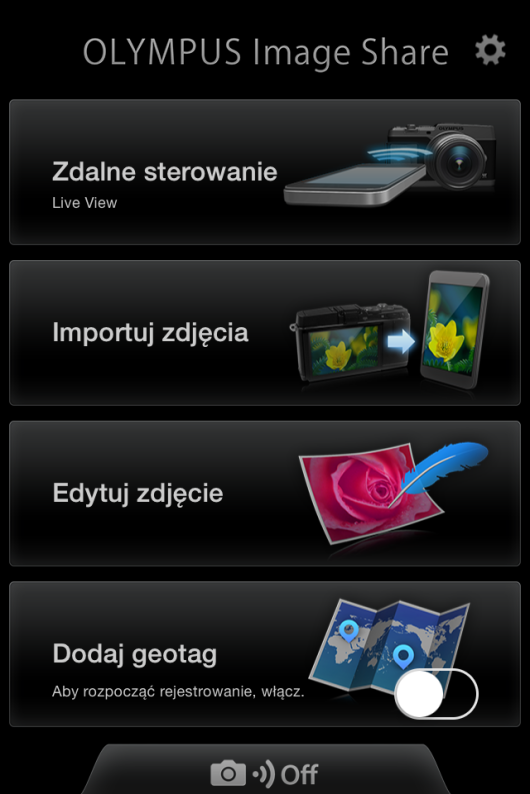Select the Importuj zdjęcia card
530x794 pixels.
pyautogui.click(x=265, y=333)
